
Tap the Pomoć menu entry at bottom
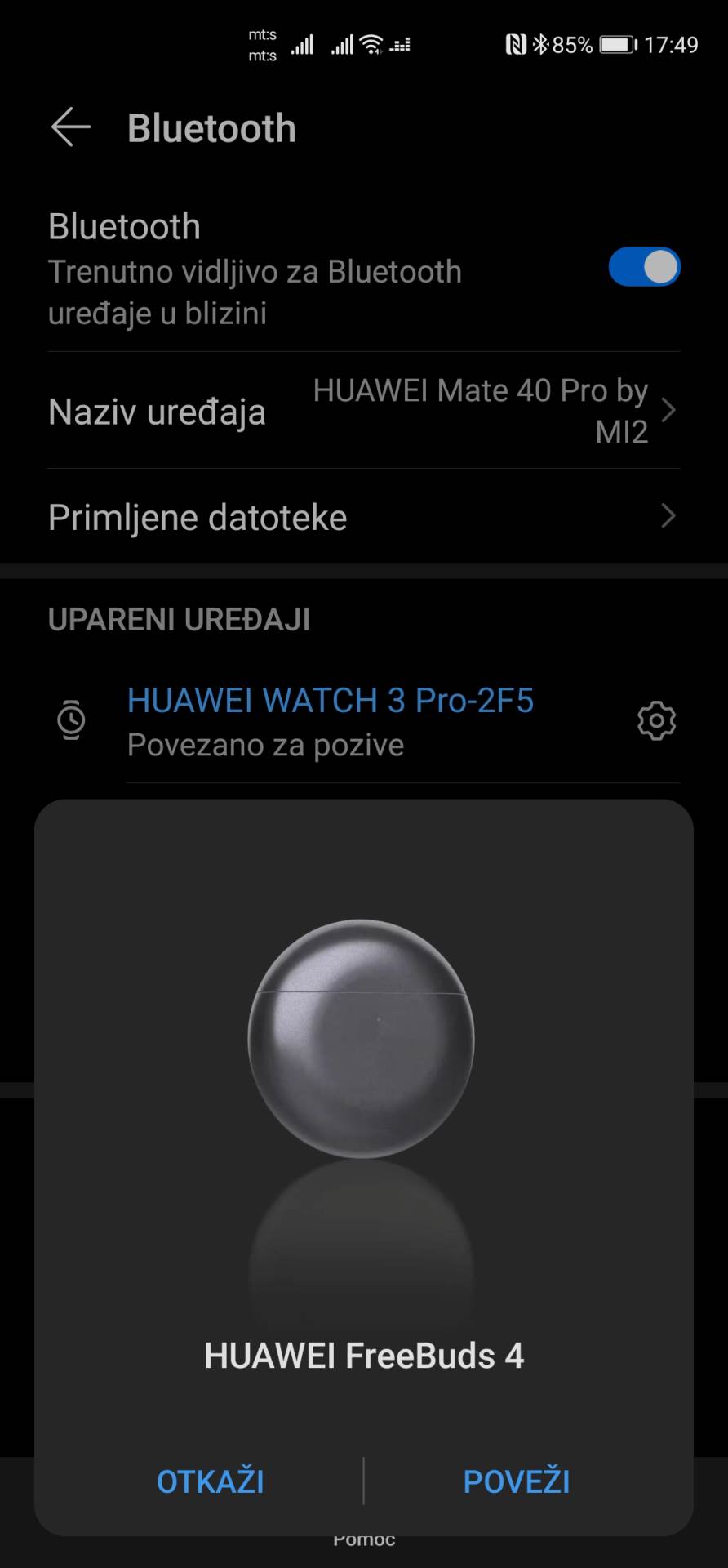(364, 1539)
